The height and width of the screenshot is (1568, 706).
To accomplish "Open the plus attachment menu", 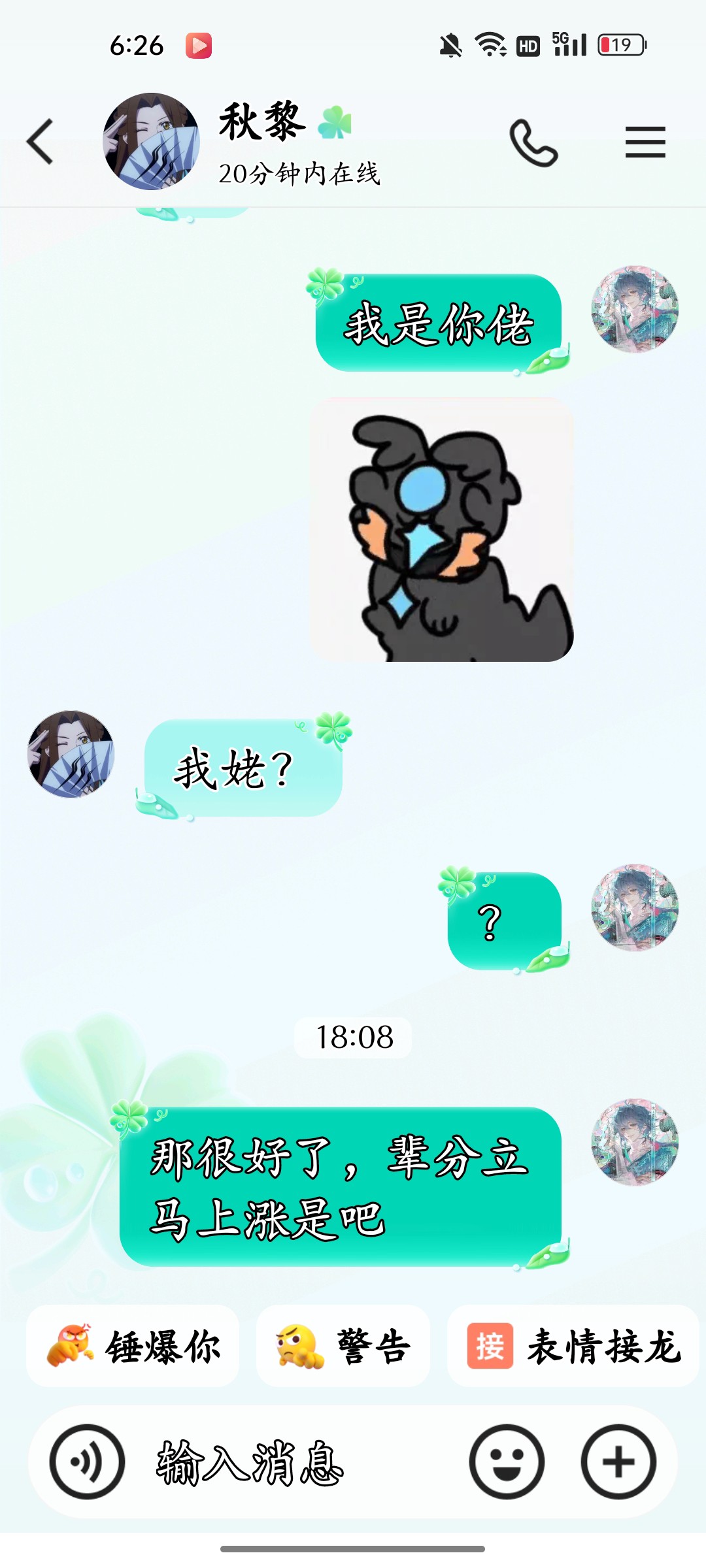I will tap(618, 1462).
